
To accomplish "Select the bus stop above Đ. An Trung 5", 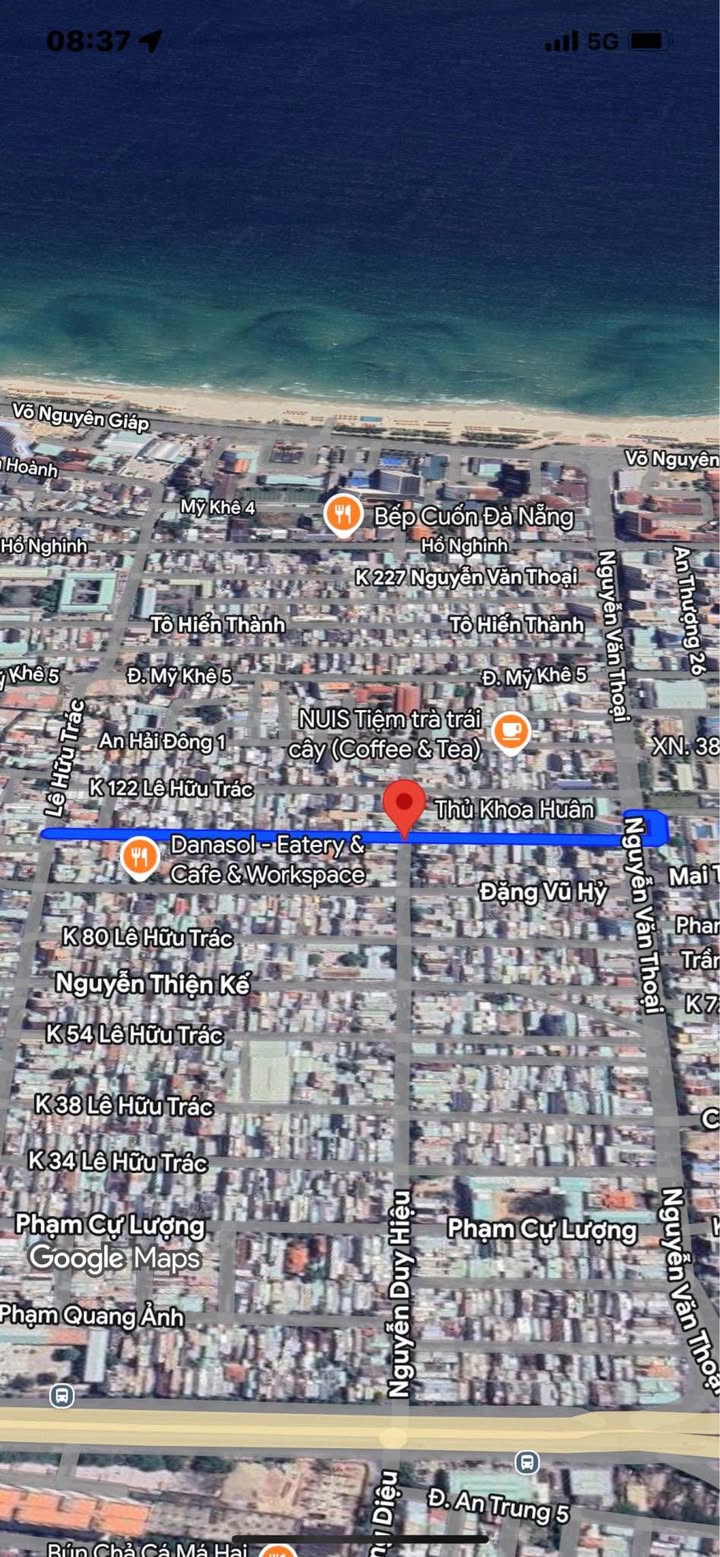I will click(527, 1463).
